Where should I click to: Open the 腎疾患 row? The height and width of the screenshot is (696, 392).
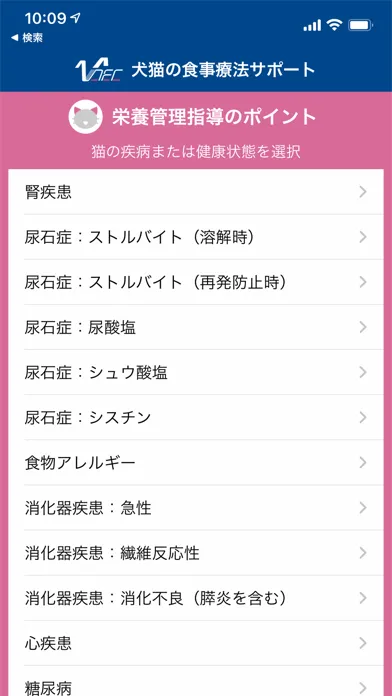pos(196,192)
